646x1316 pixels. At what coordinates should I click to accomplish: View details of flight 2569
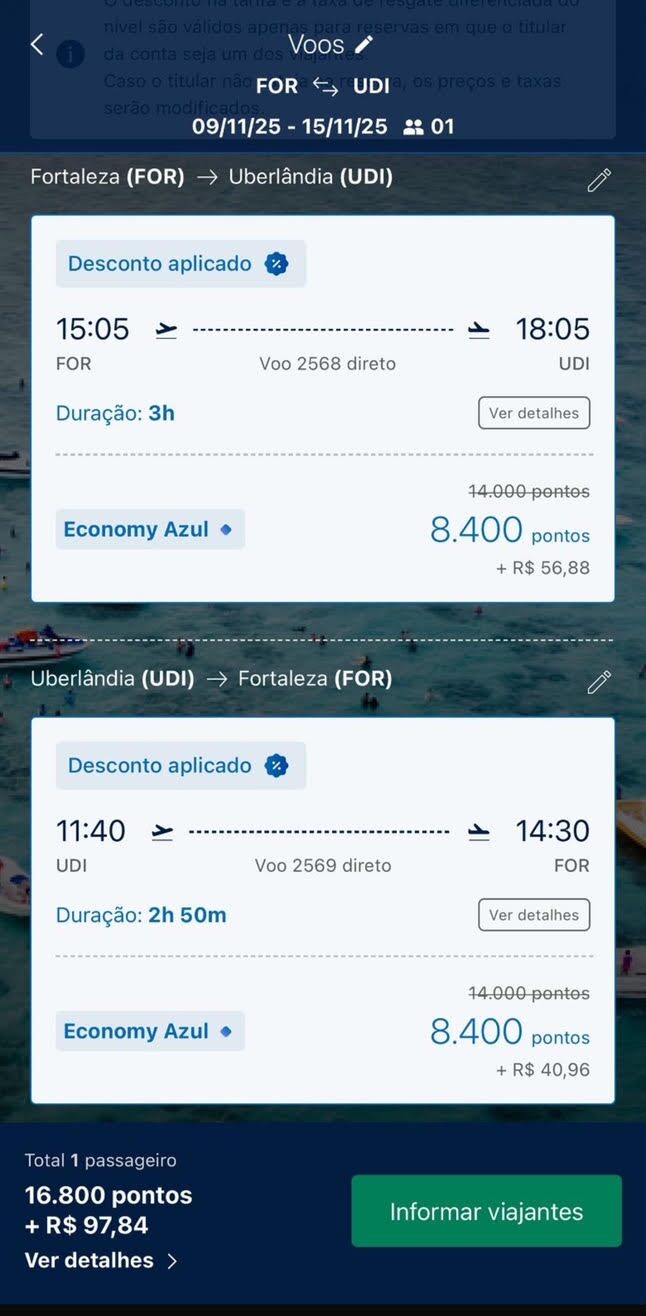click(x=533, y=915)
